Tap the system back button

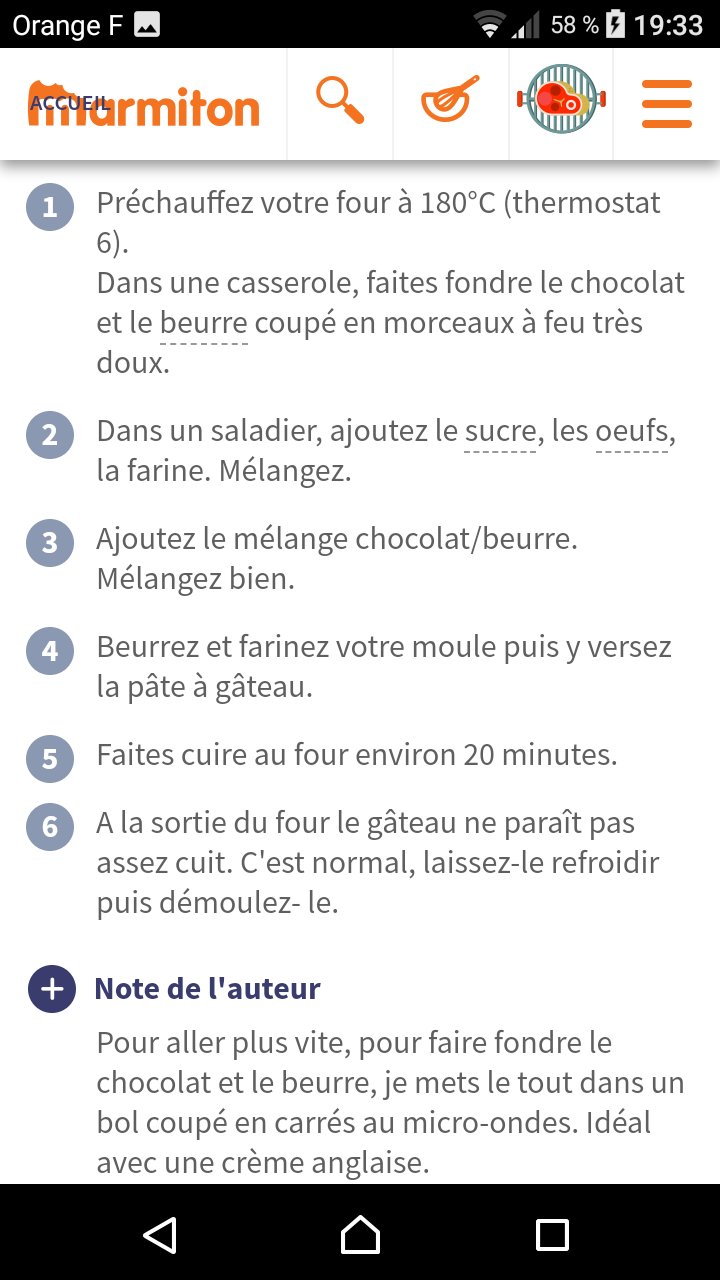[160, 1234]
